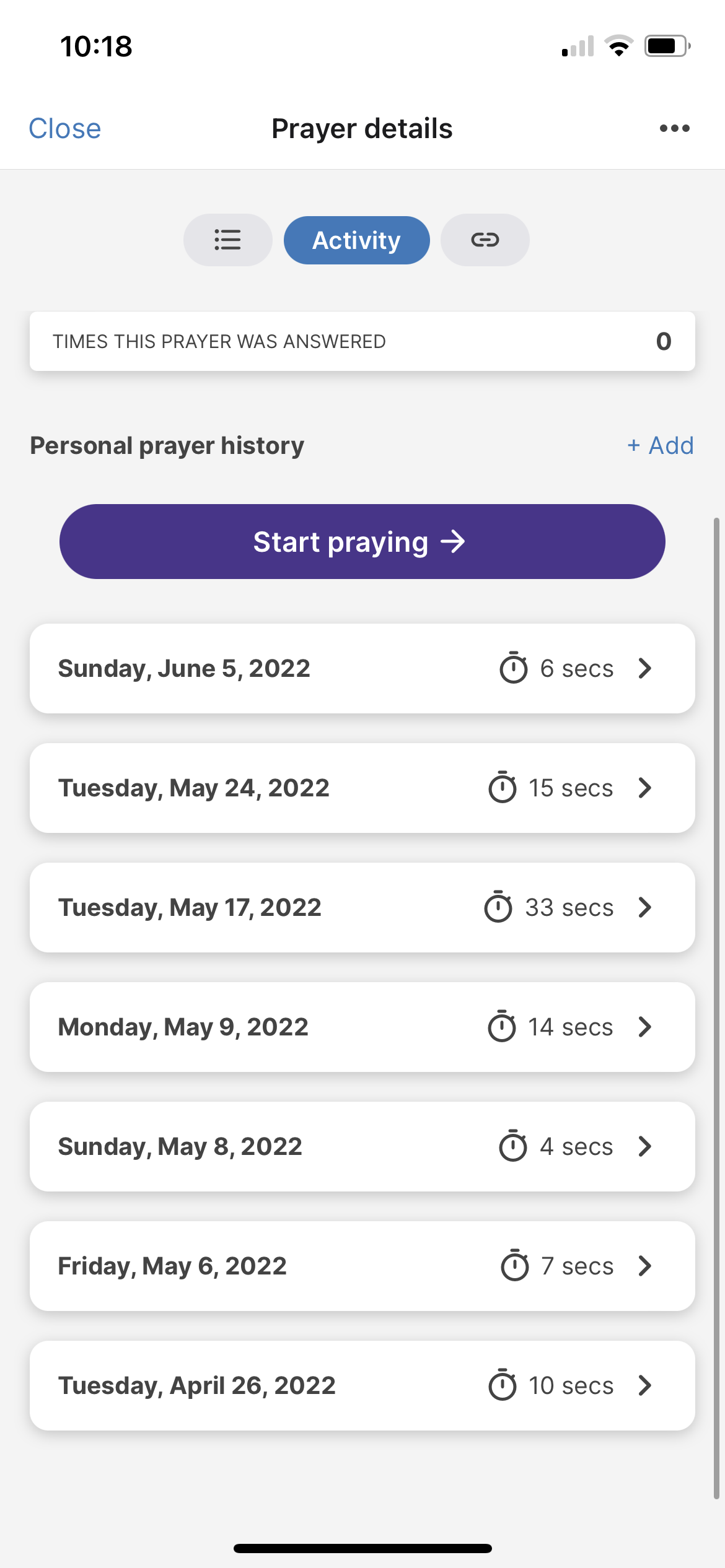Viewport: 725px width, 1568px height.
Task: View the Tuesday, April 26, 2022 session
Action: [362, 1385]
